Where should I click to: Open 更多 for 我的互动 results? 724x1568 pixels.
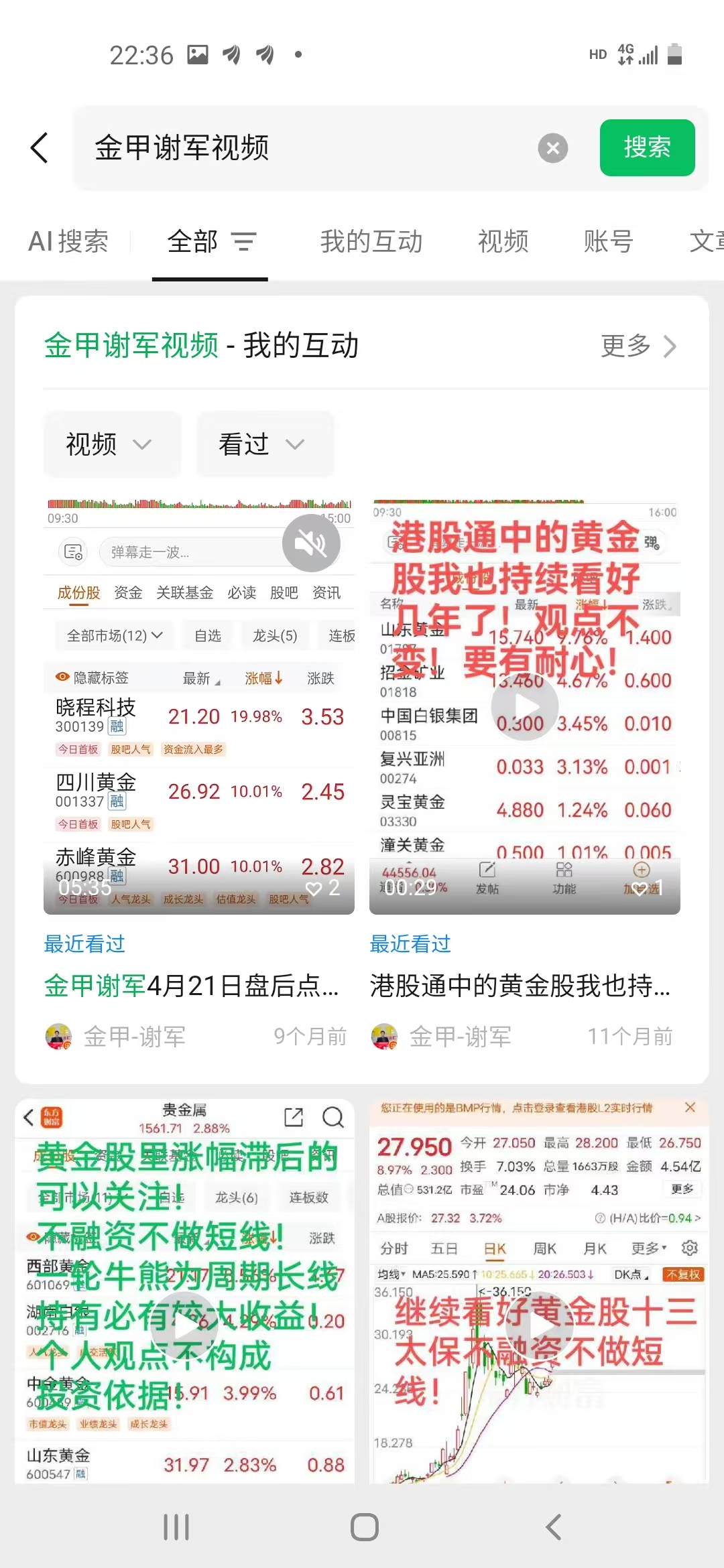(x=638, y=346)
